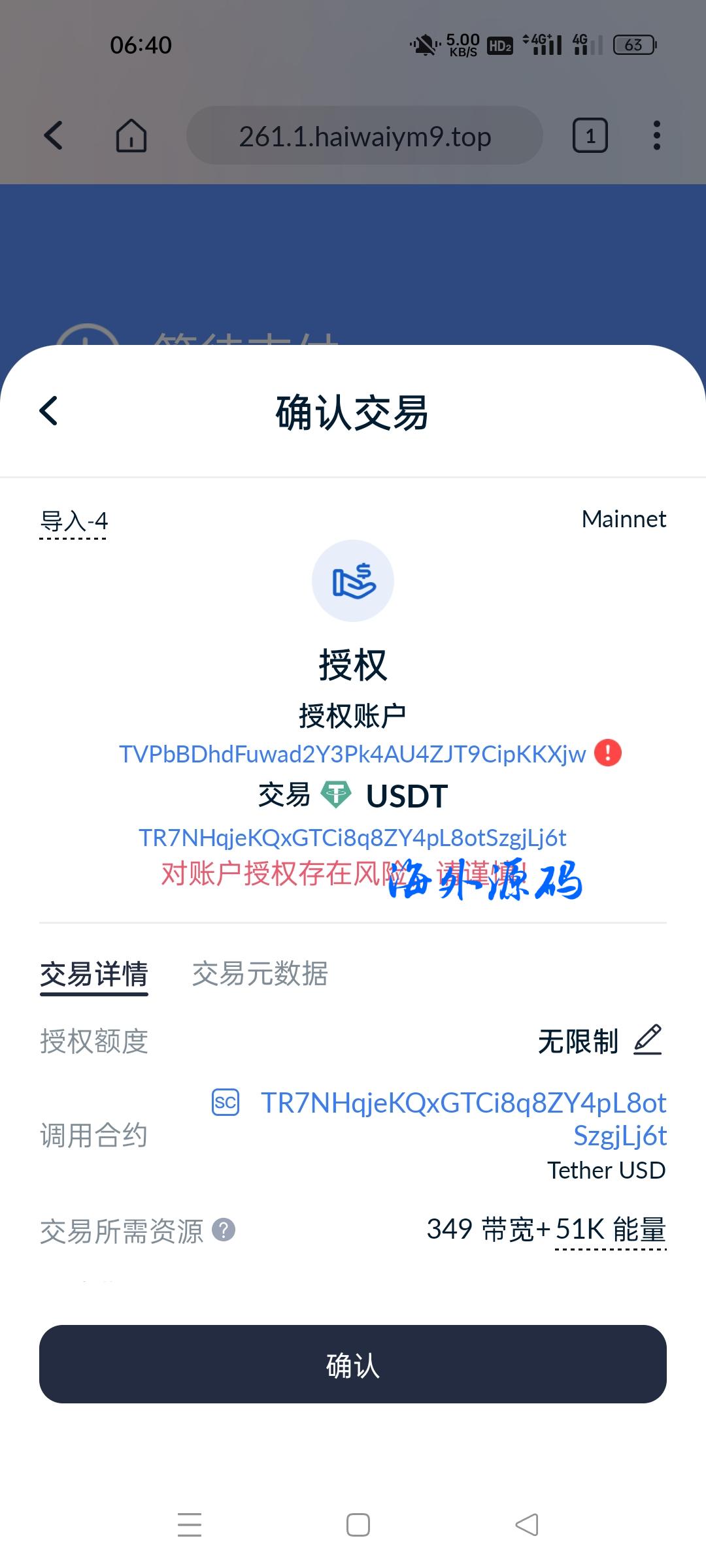This screenshot has width=706, height=1568.
Task: Tap the 导入-4 account name
Action: (x=74, y=522)
